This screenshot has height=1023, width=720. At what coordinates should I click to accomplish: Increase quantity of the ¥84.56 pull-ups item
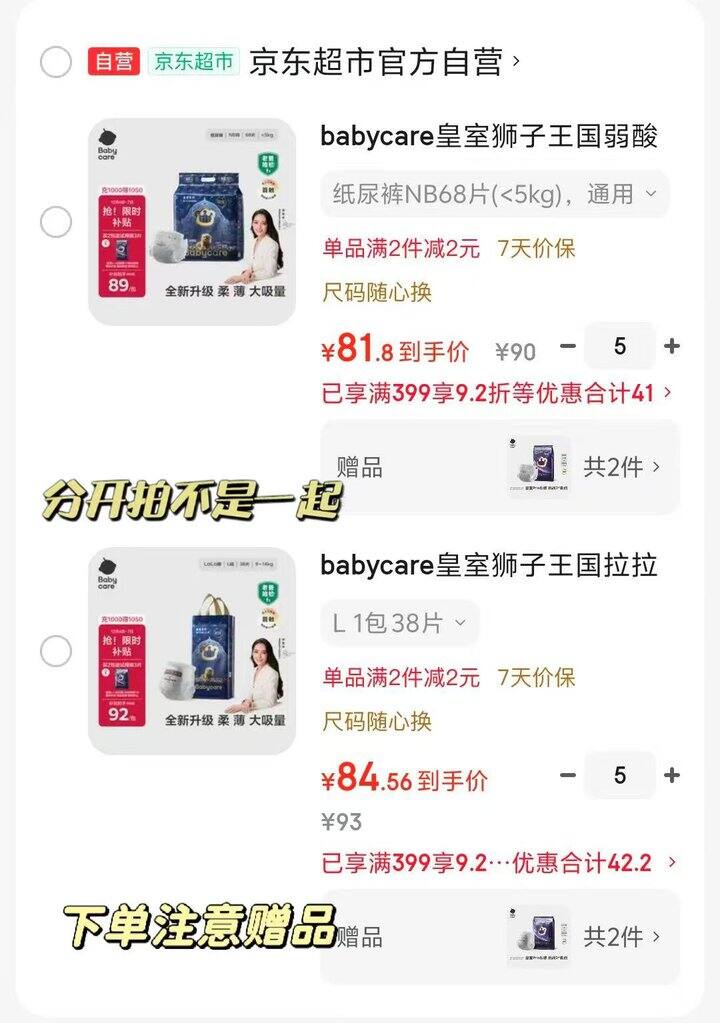coord(672,775)
